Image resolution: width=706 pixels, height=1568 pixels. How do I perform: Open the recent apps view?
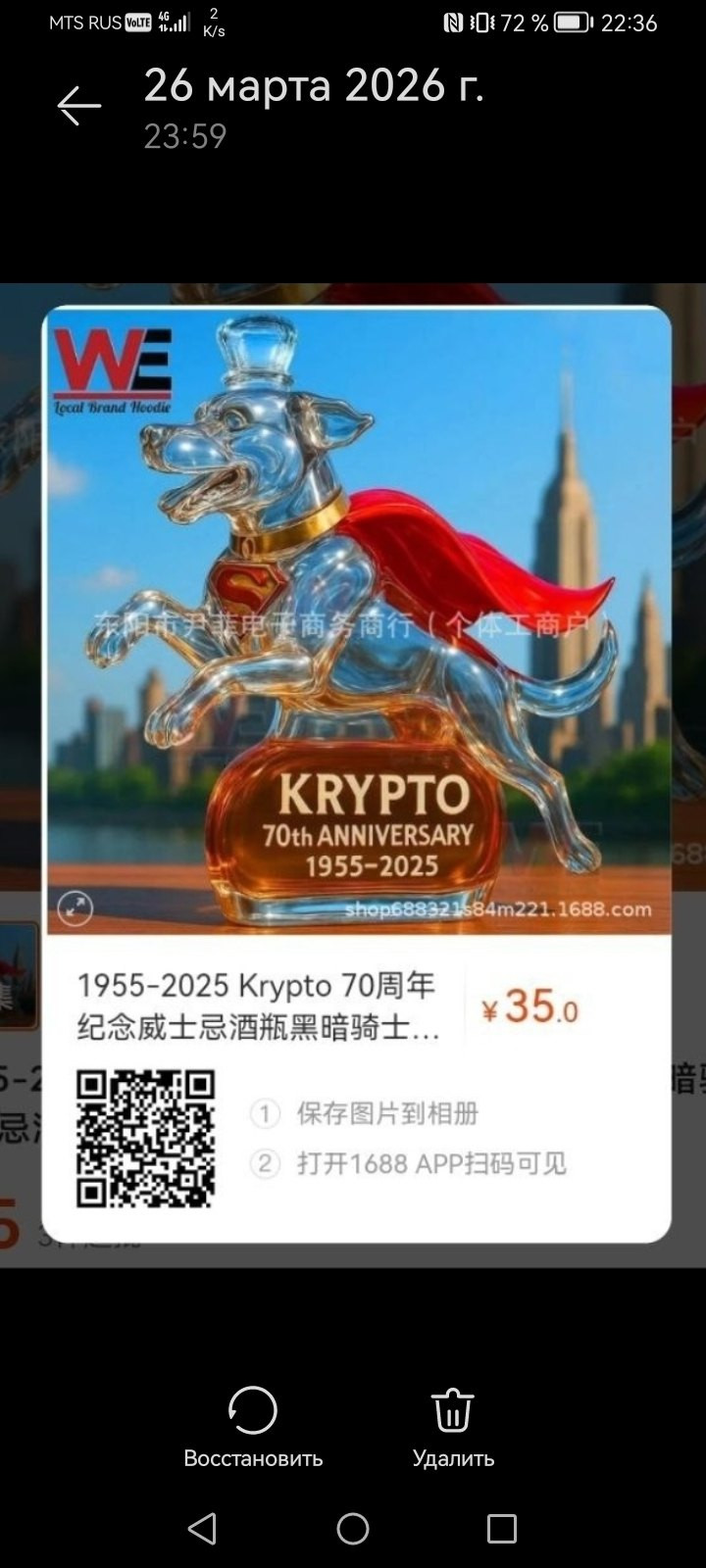(x=502, y=1529)
